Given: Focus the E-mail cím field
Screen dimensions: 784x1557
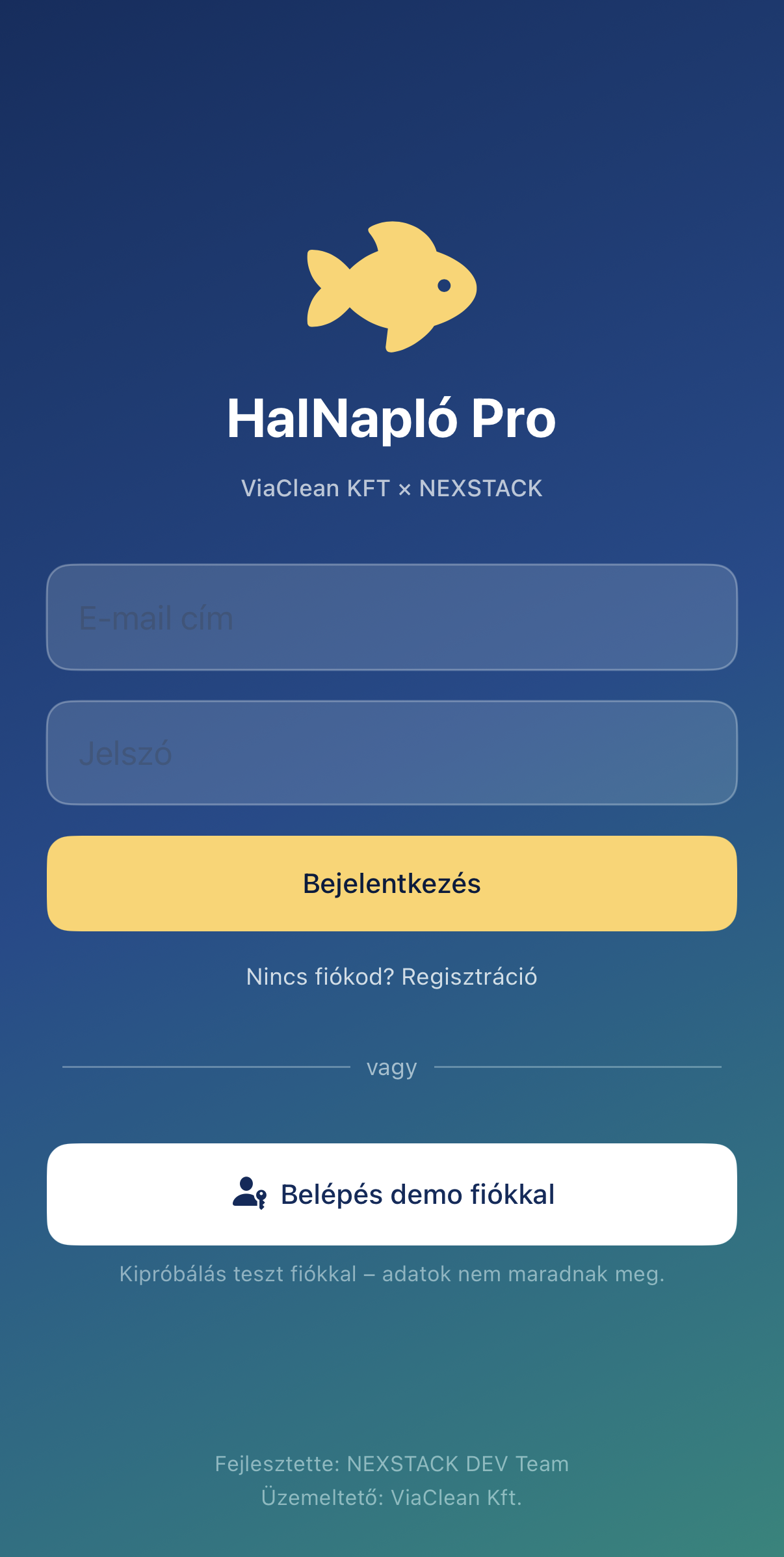Looking at the screenshot, I should pos(391,617).
